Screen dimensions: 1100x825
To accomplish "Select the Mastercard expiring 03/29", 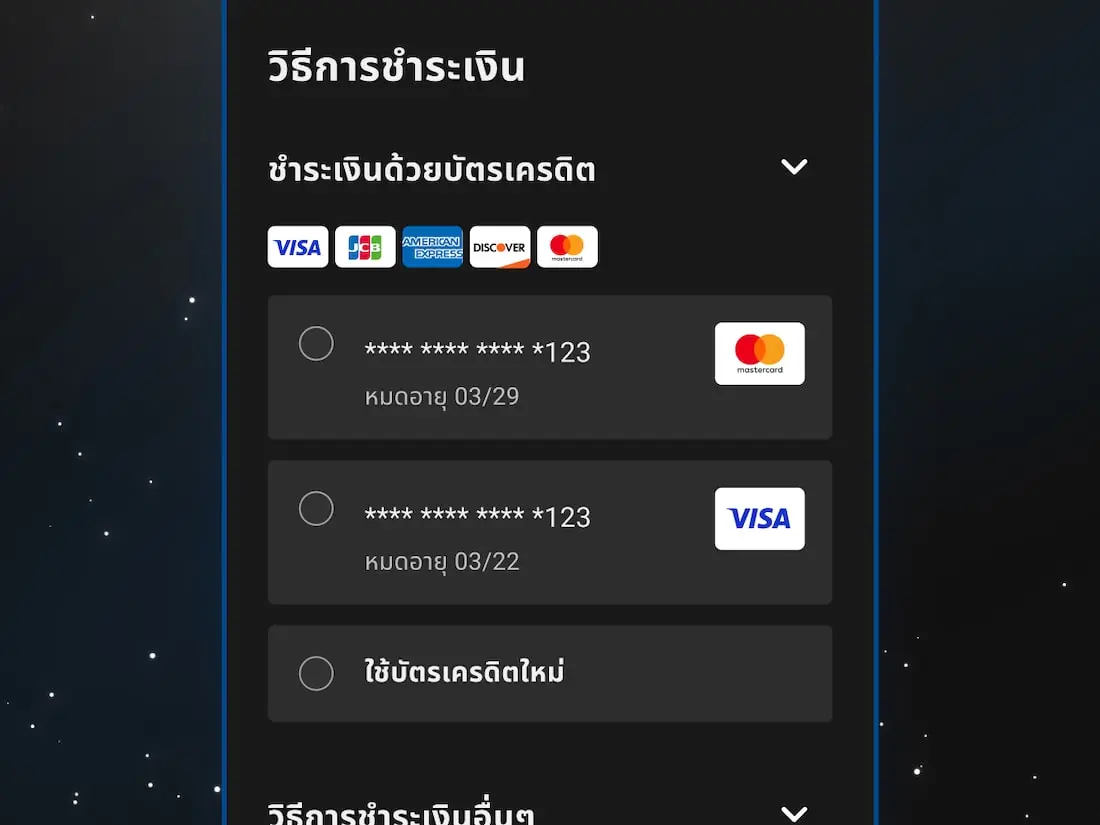I will 316,344.
